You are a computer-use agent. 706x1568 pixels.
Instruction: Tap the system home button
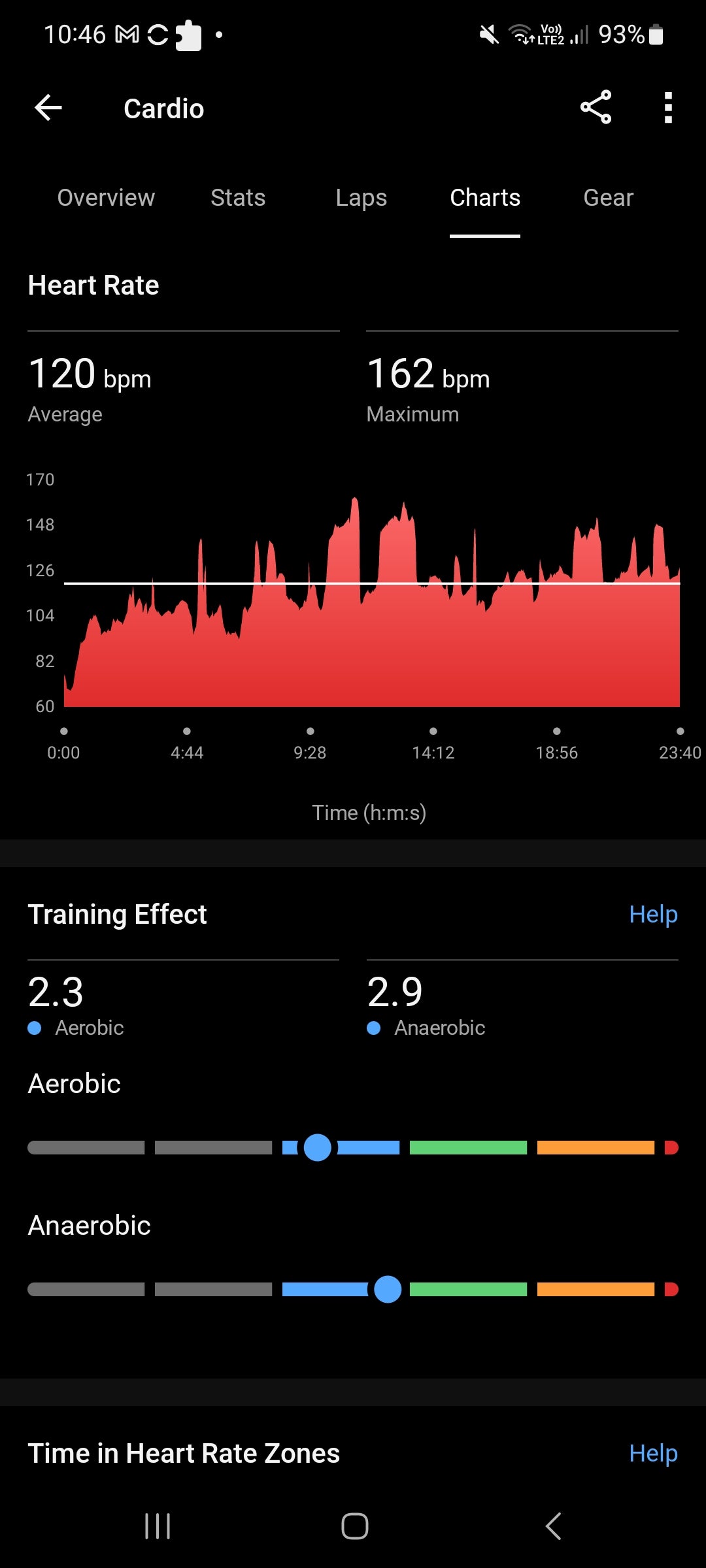pos(355,1526)
